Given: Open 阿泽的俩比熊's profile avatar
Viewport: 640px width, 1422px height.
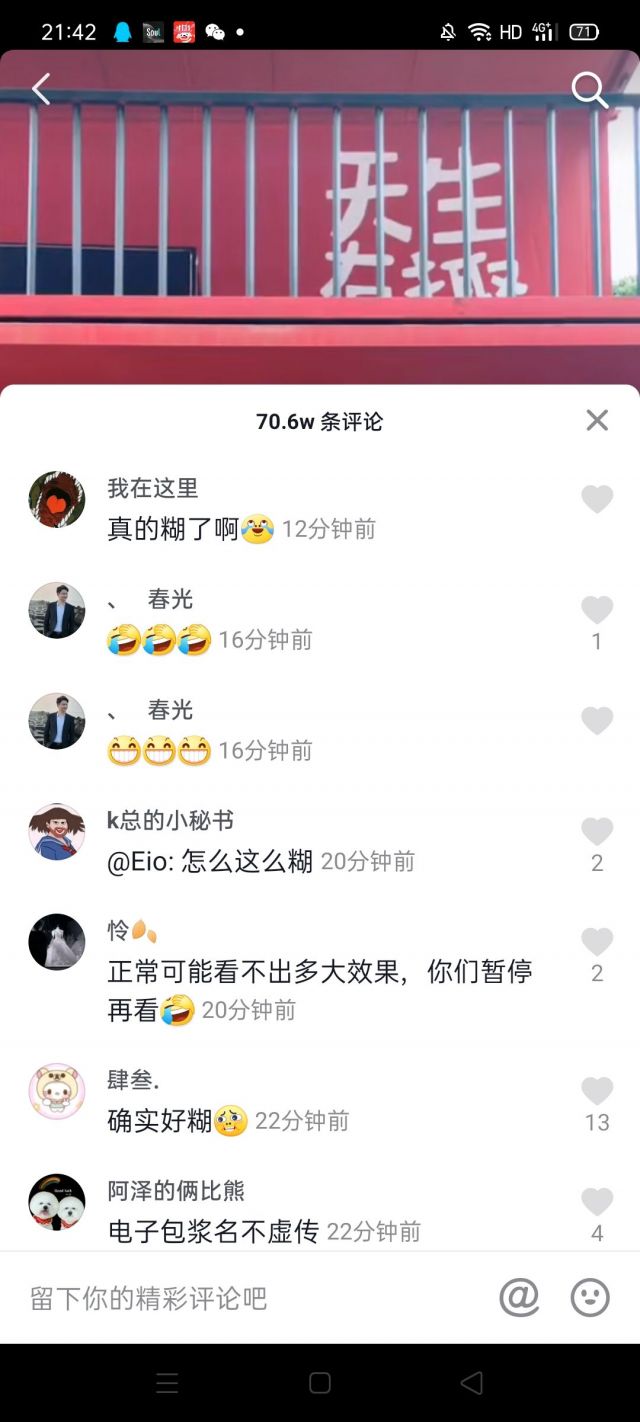Looking at the screenshot, I should pos(57,1202).
